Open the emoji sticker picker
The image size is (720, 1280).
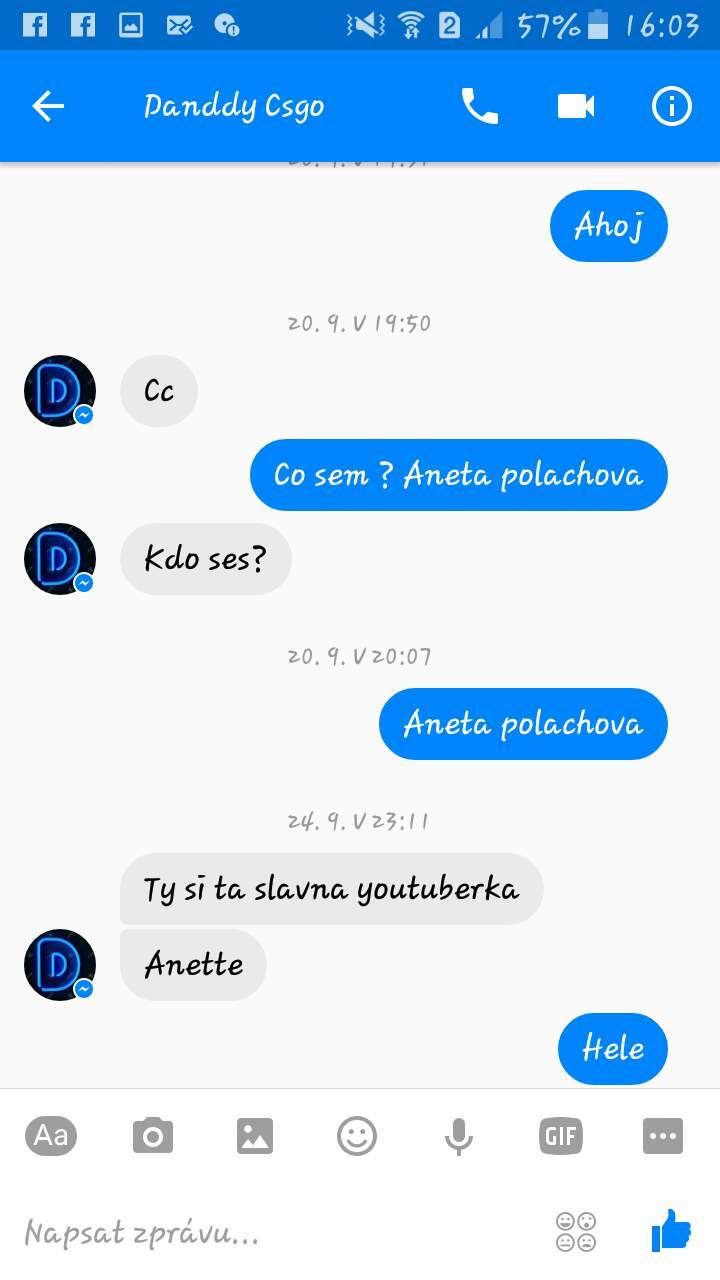click(x=357, y=1136)
